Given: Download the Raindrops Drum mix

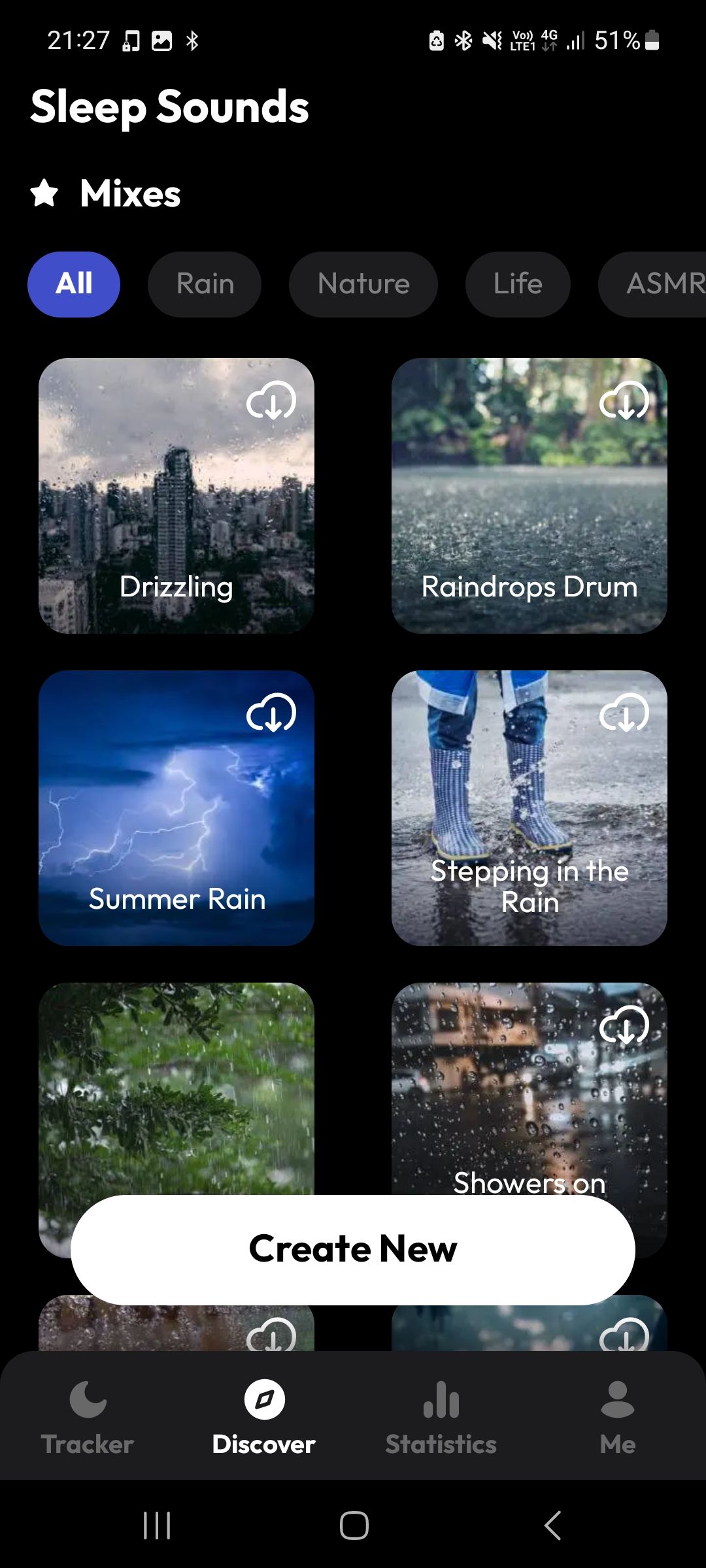Looking at the screenshot, I should pos(626,401).
